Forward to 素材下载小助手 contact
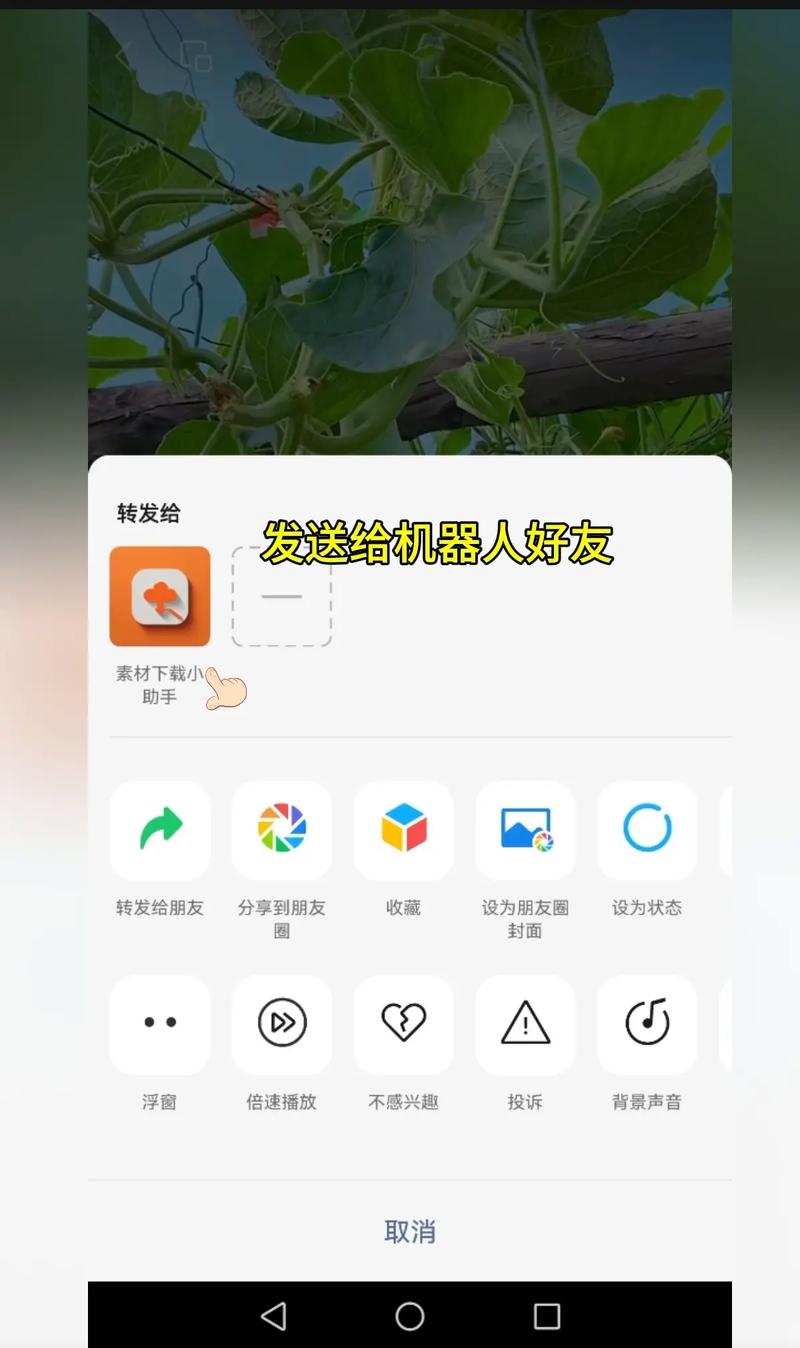 (x=160, y=596)
